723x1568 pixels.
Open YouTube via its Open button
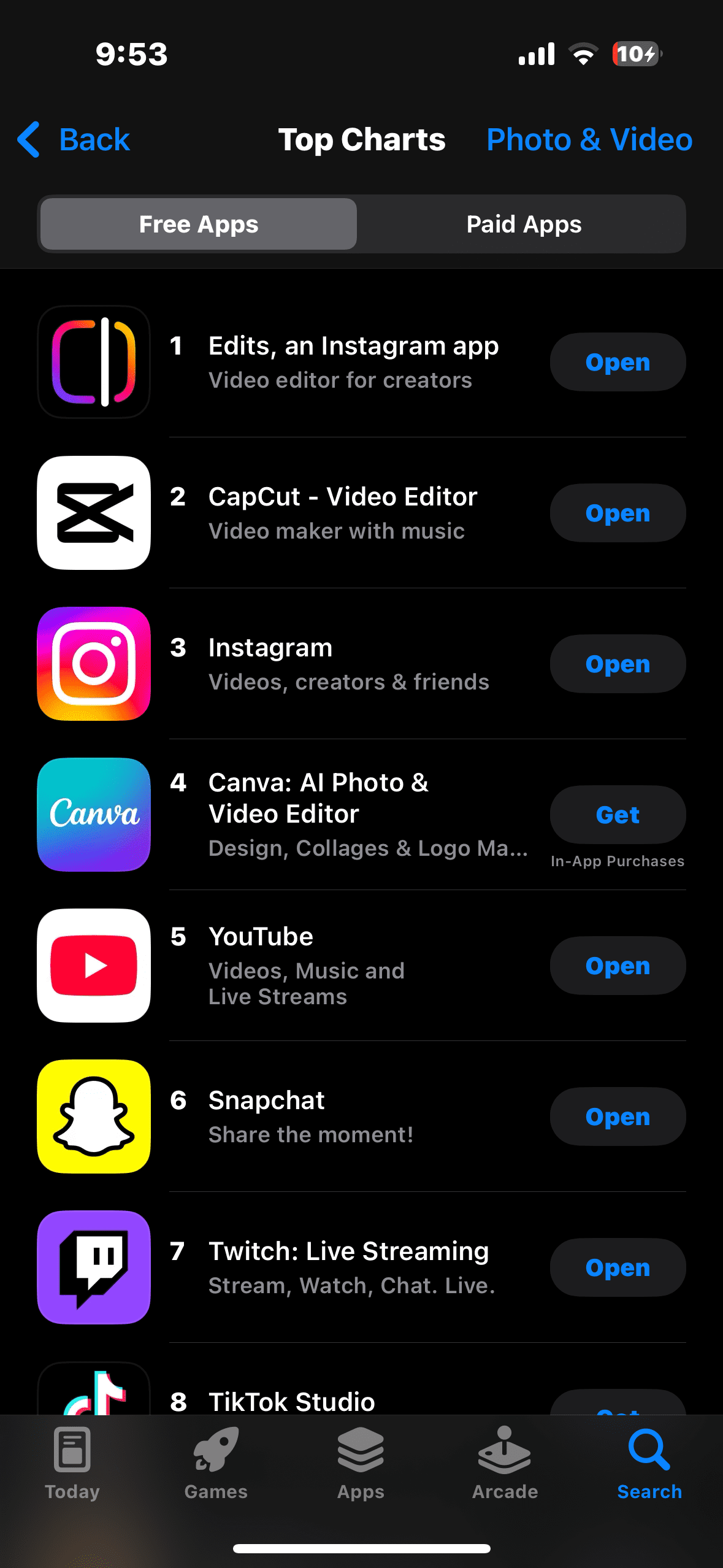coord(617,966)
